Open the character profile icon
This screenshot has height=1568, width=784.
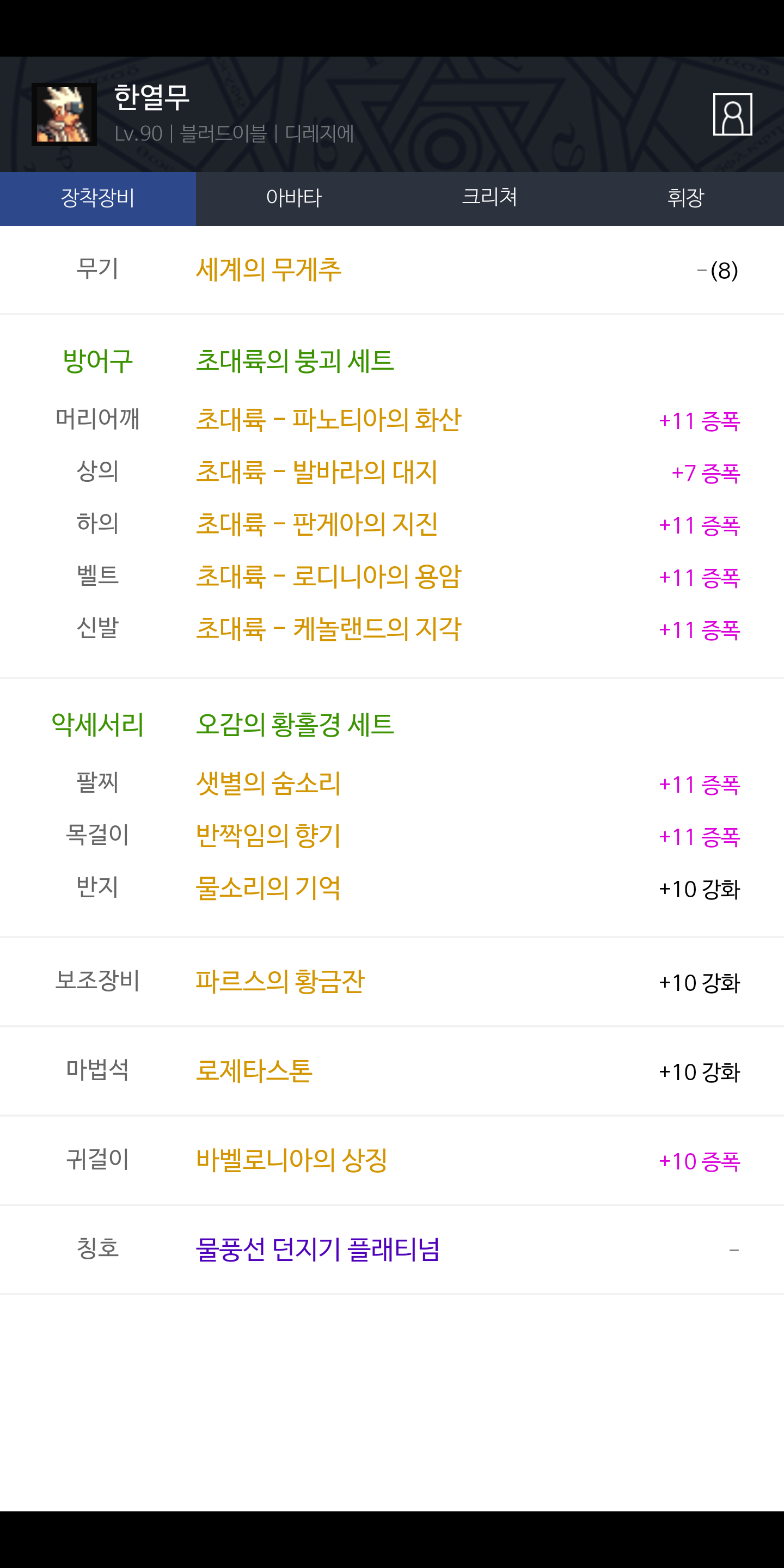732,114
